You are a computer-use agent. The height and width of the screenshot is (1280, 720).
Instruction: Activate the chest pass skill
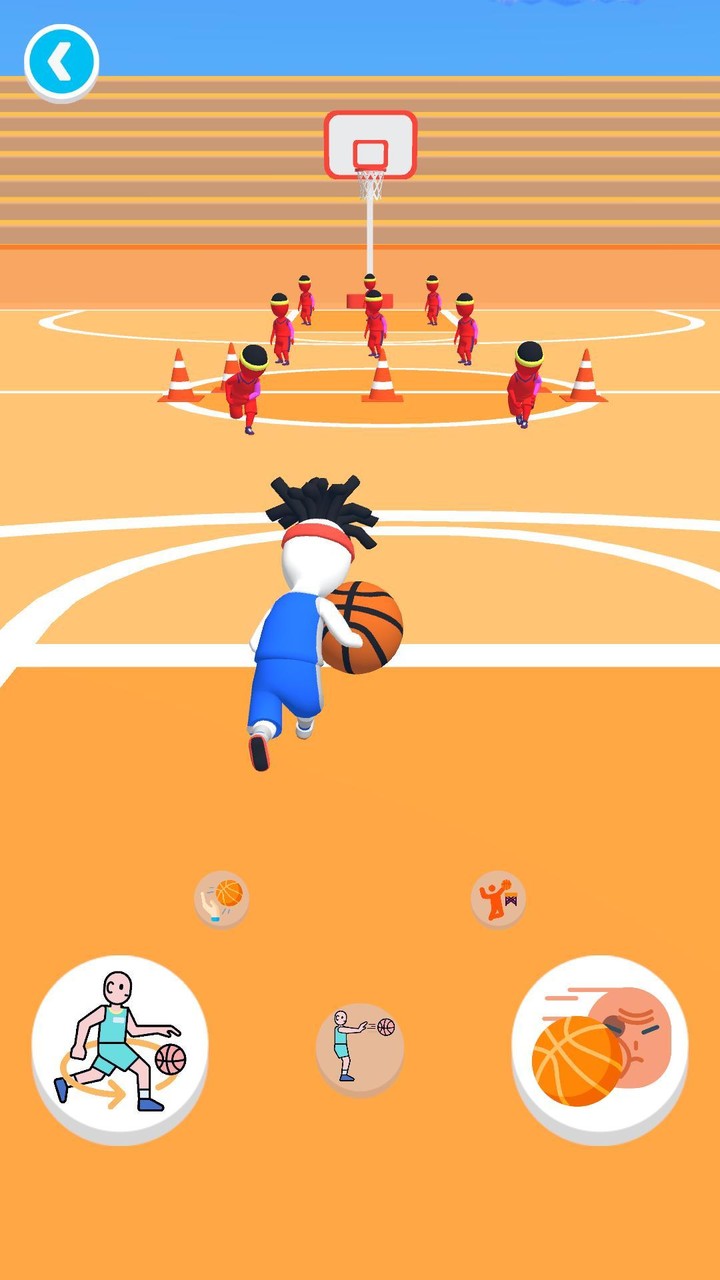pos(358,1045)
